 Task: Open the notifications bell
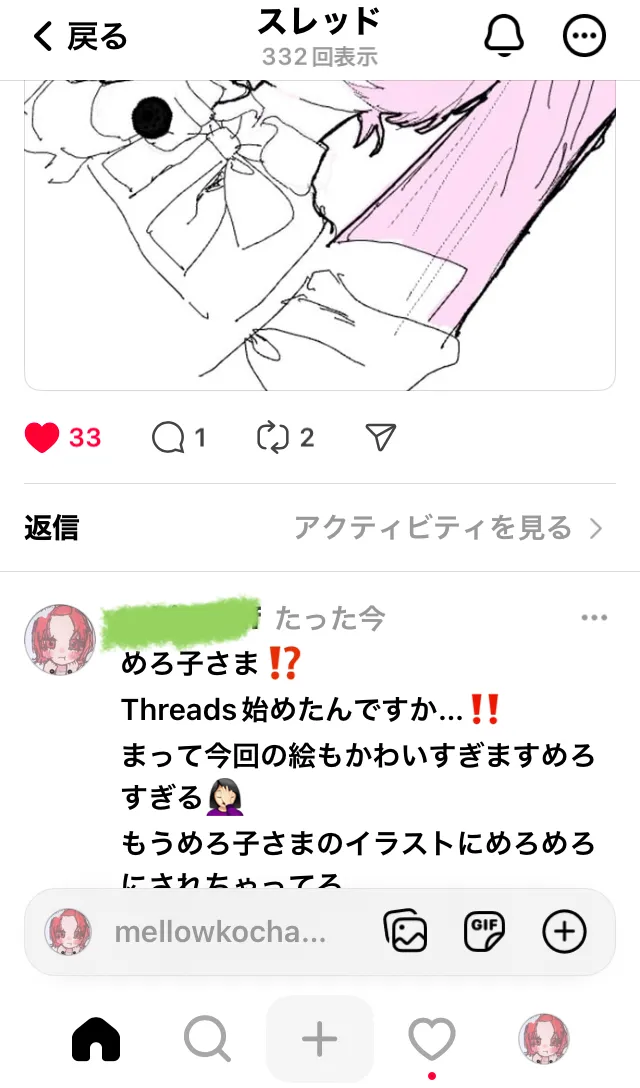tap(505, 37)
